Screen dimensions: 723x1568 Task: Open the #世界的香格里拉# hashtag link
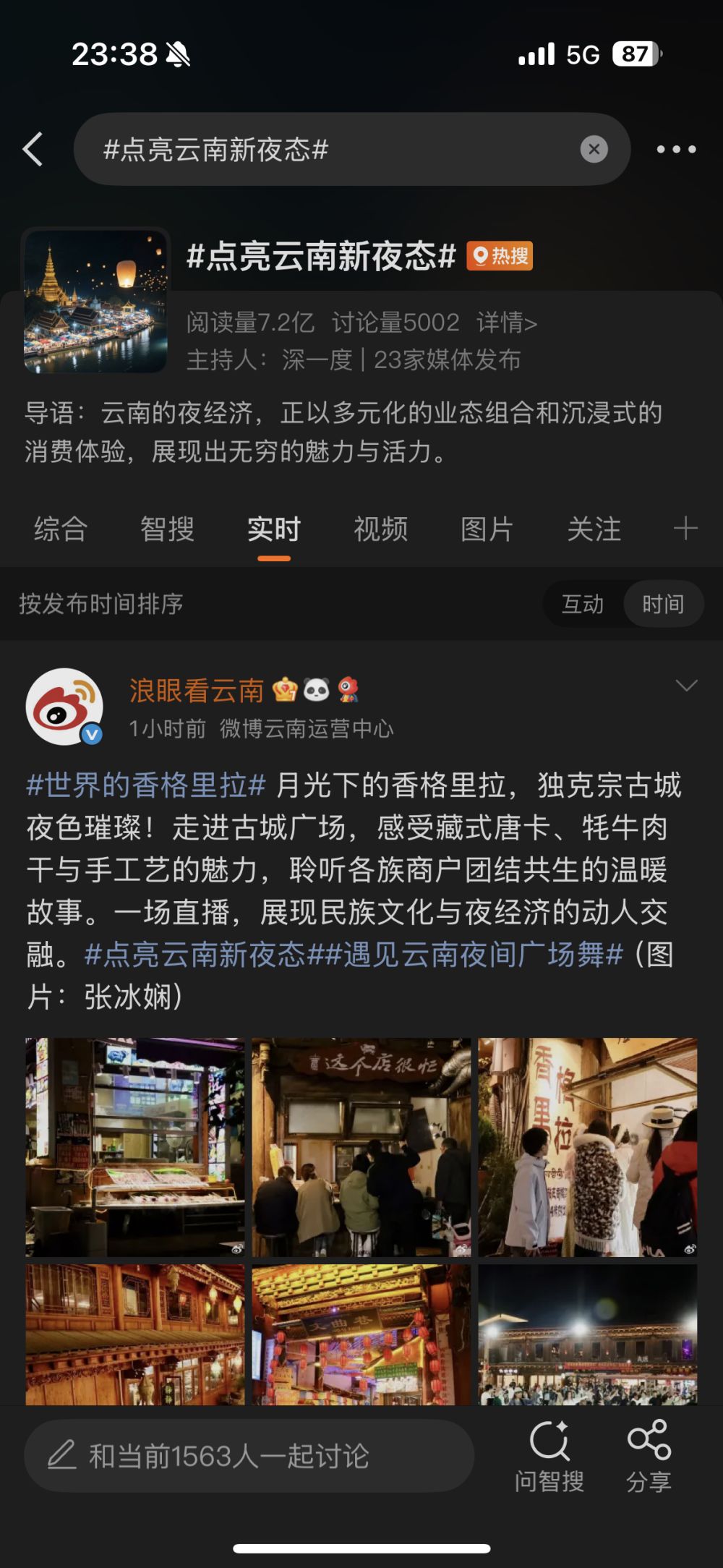tap(146, 785)
